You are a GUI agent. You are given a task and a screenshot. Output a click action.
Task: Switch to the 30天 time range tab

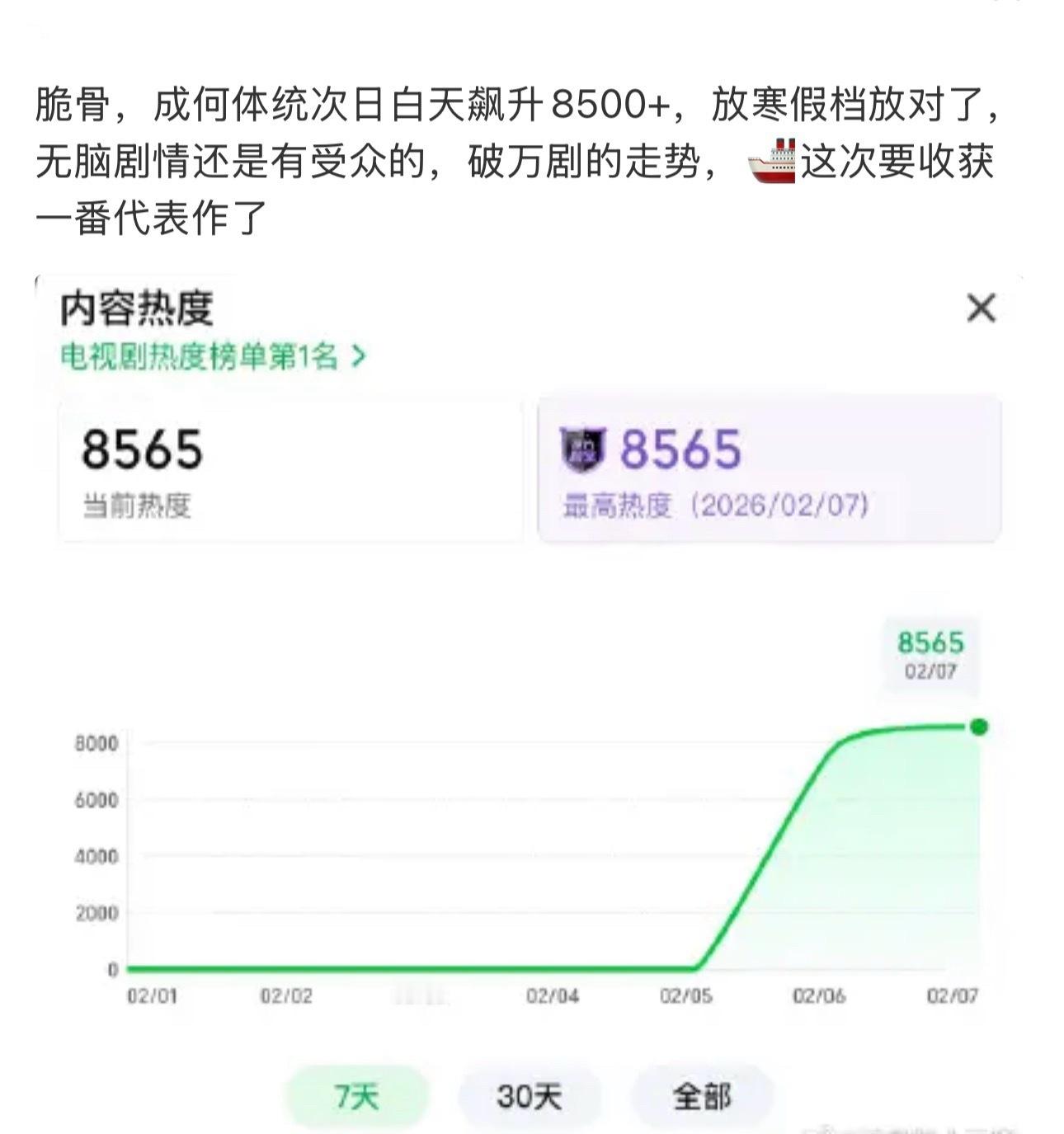[529, 1096]
